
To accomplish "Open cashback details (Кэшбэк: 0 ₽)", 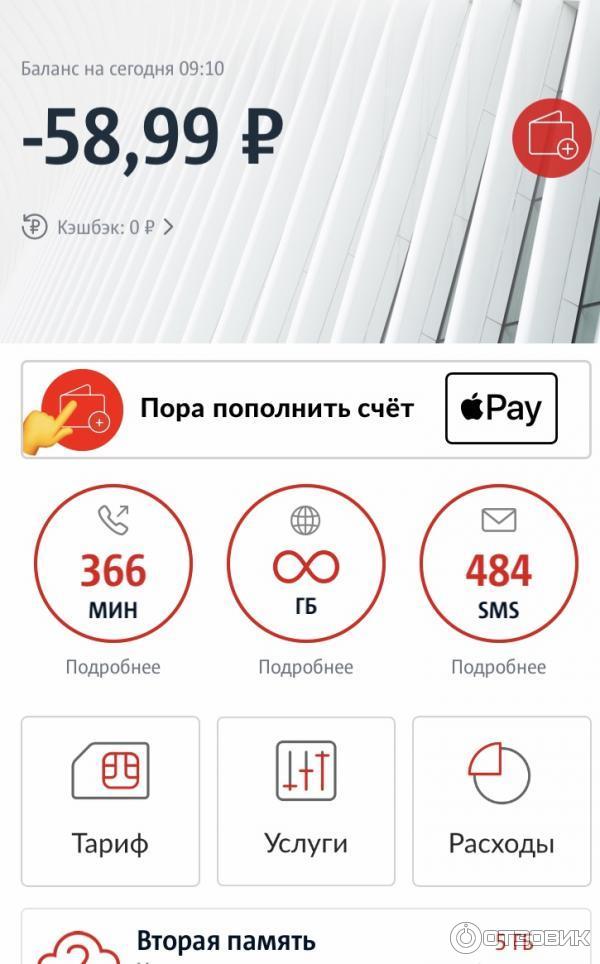I will click(x=98, y=227).
